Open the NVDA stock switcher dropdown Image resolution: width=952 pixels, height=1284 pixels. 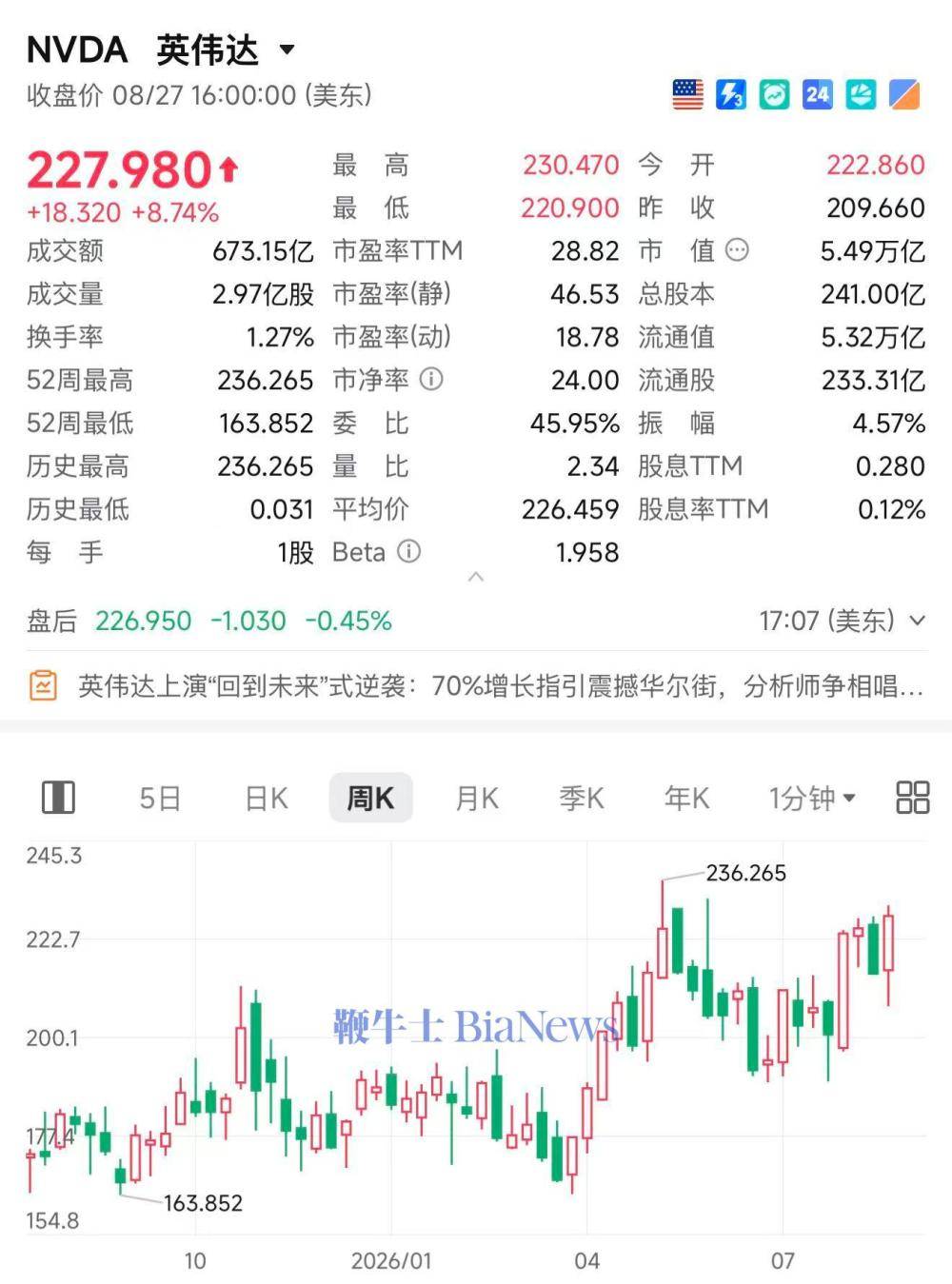click(x=287, y=49)
